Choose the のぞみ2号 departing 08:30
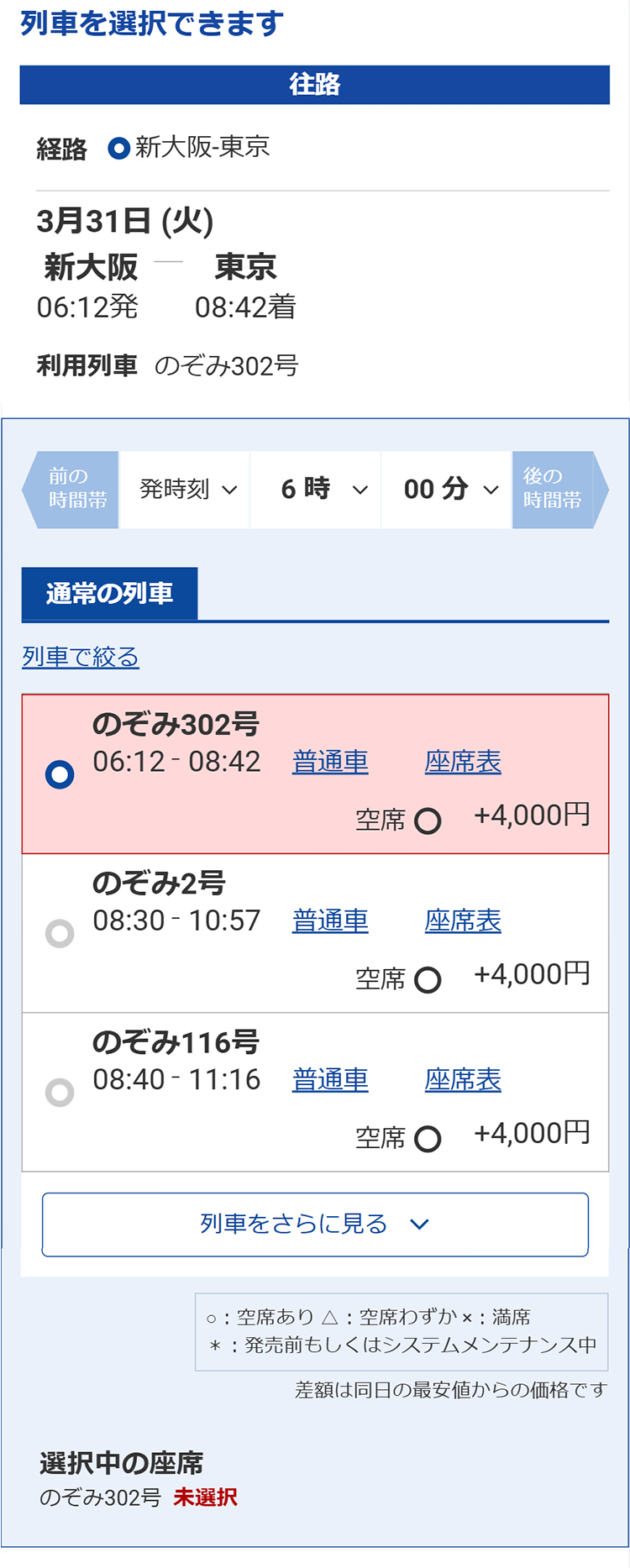 tap(59, 932)
